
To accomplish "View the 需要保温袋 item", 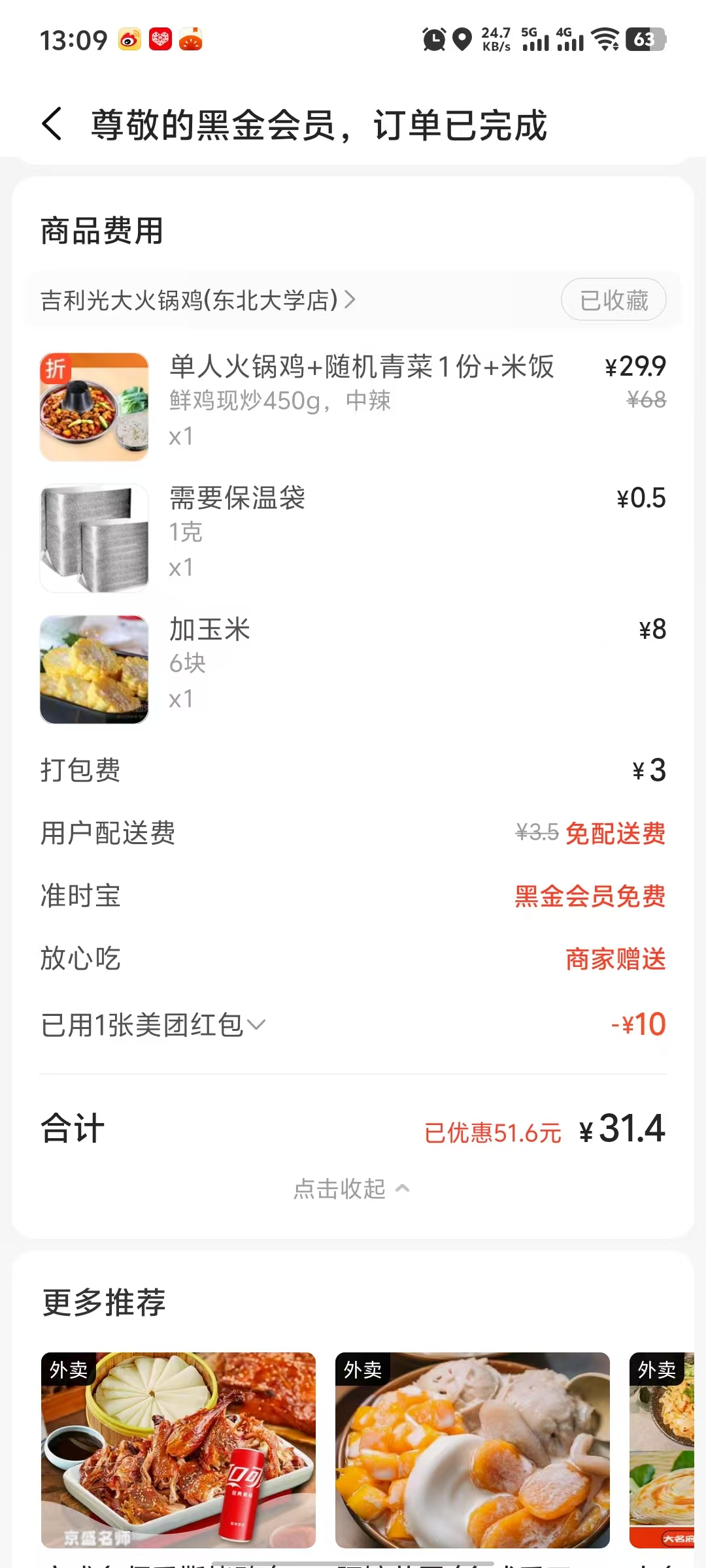I will pyautogui.click(x=237, y=498).
